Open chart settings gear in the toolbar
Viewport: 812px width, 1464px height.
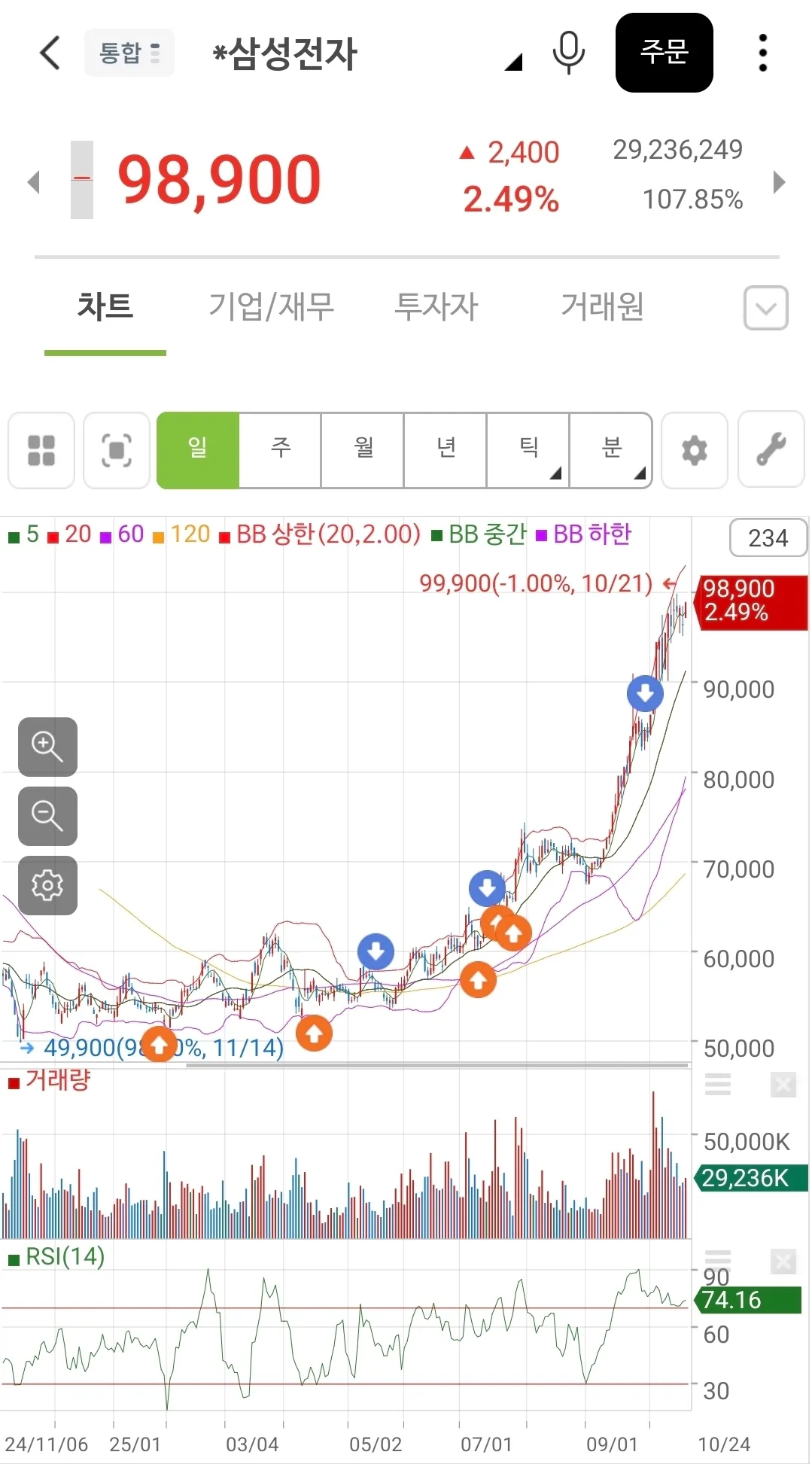(694, 450)
